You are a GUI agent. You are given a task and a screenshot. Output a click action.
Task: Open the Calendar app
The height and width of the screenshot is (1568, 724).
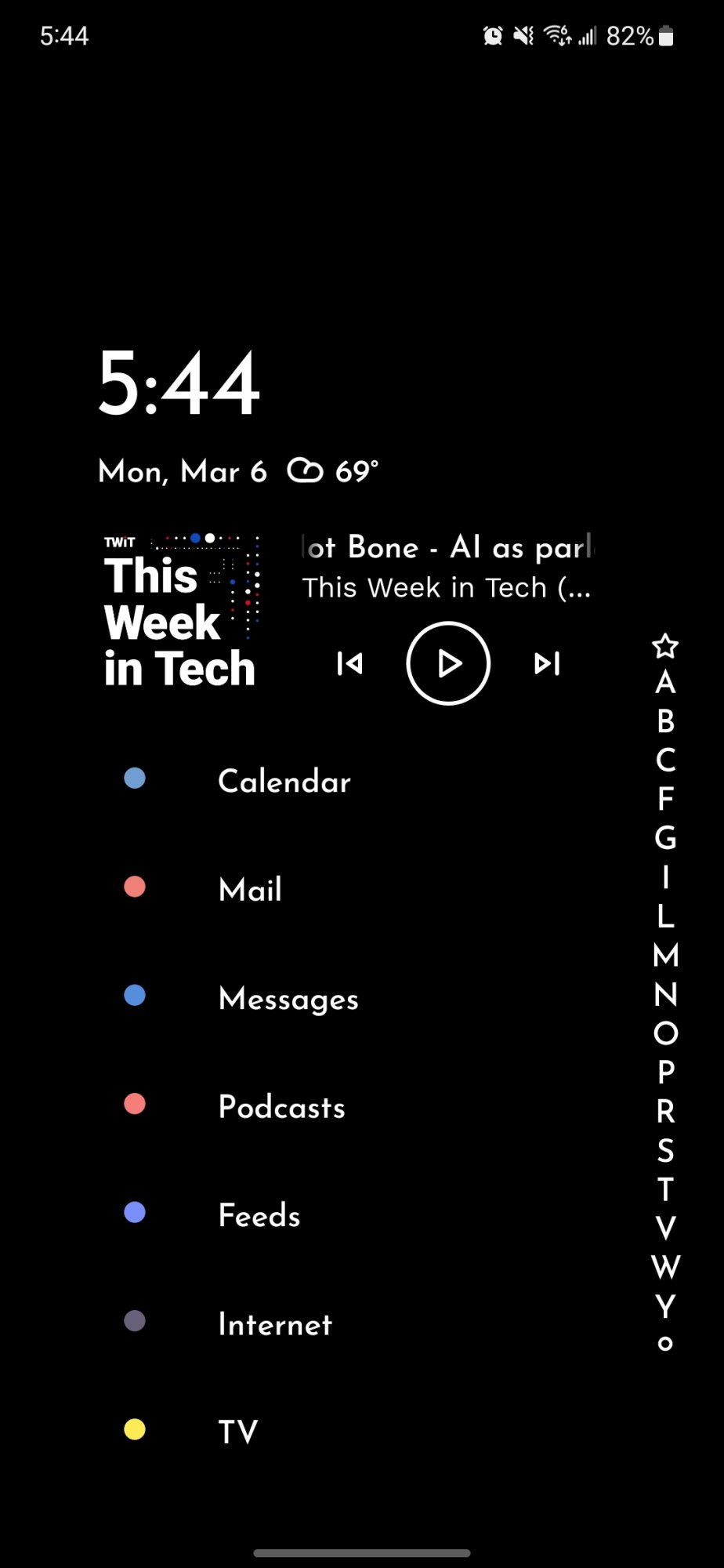pyautogui.click(x=284, y=781)
